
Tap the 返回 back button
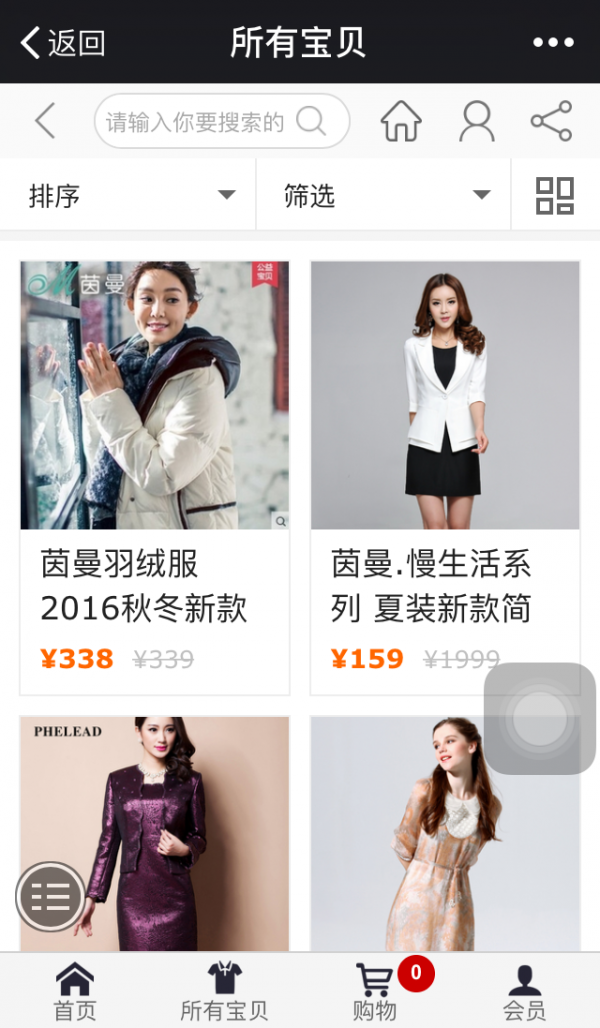pos(62,42)
